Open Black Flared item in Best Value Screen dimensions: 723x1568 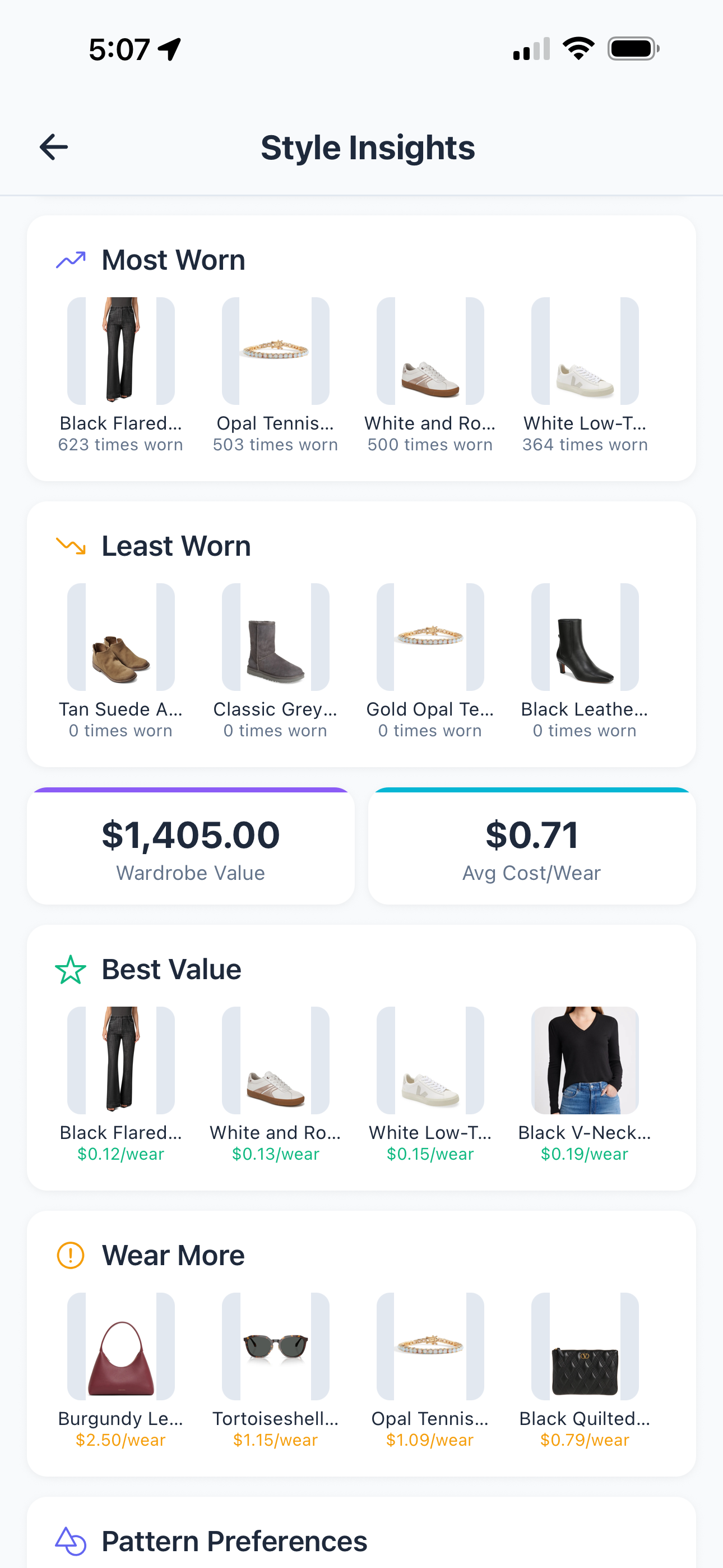click(x=121, y=1060)
